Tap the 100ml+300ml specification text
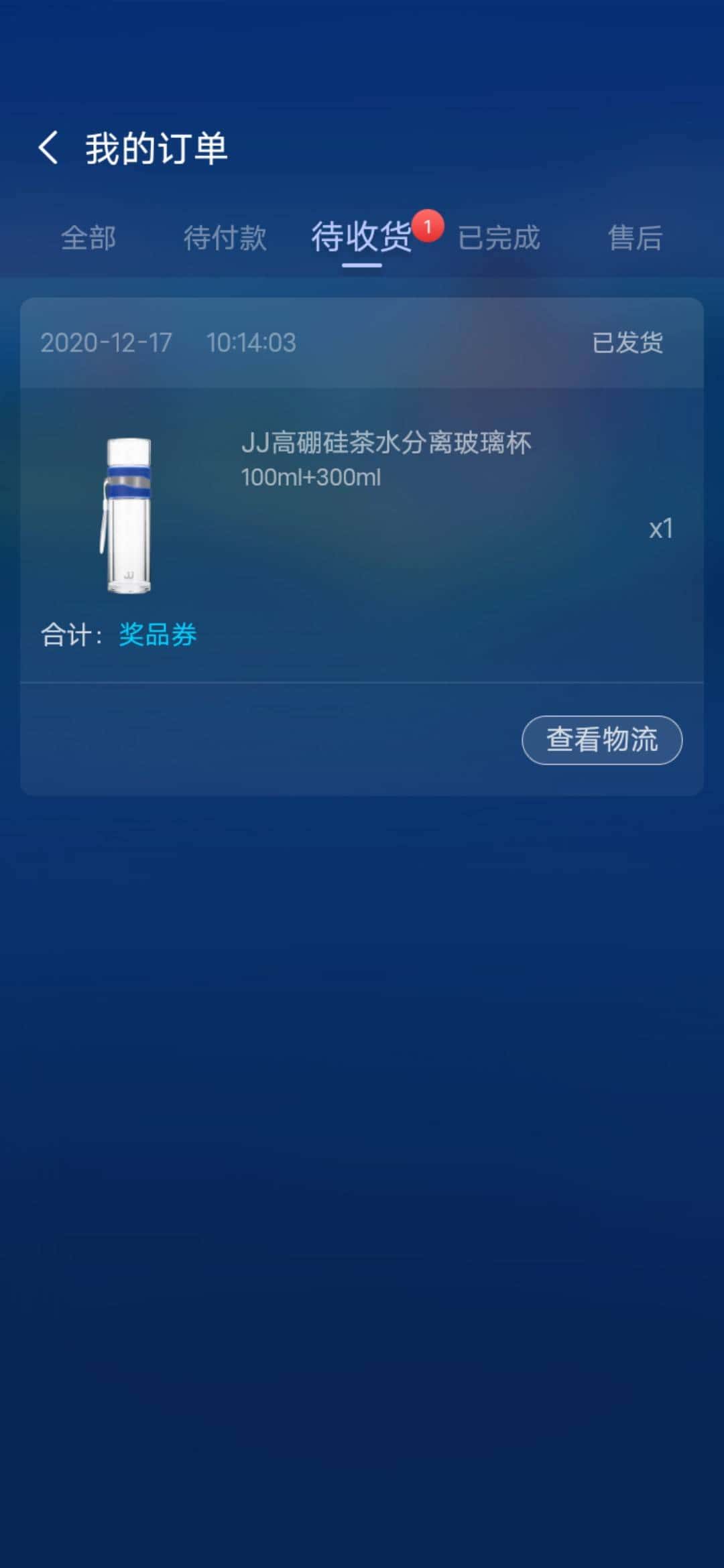The image size is (724, 1568). click(x=311, y=478)
